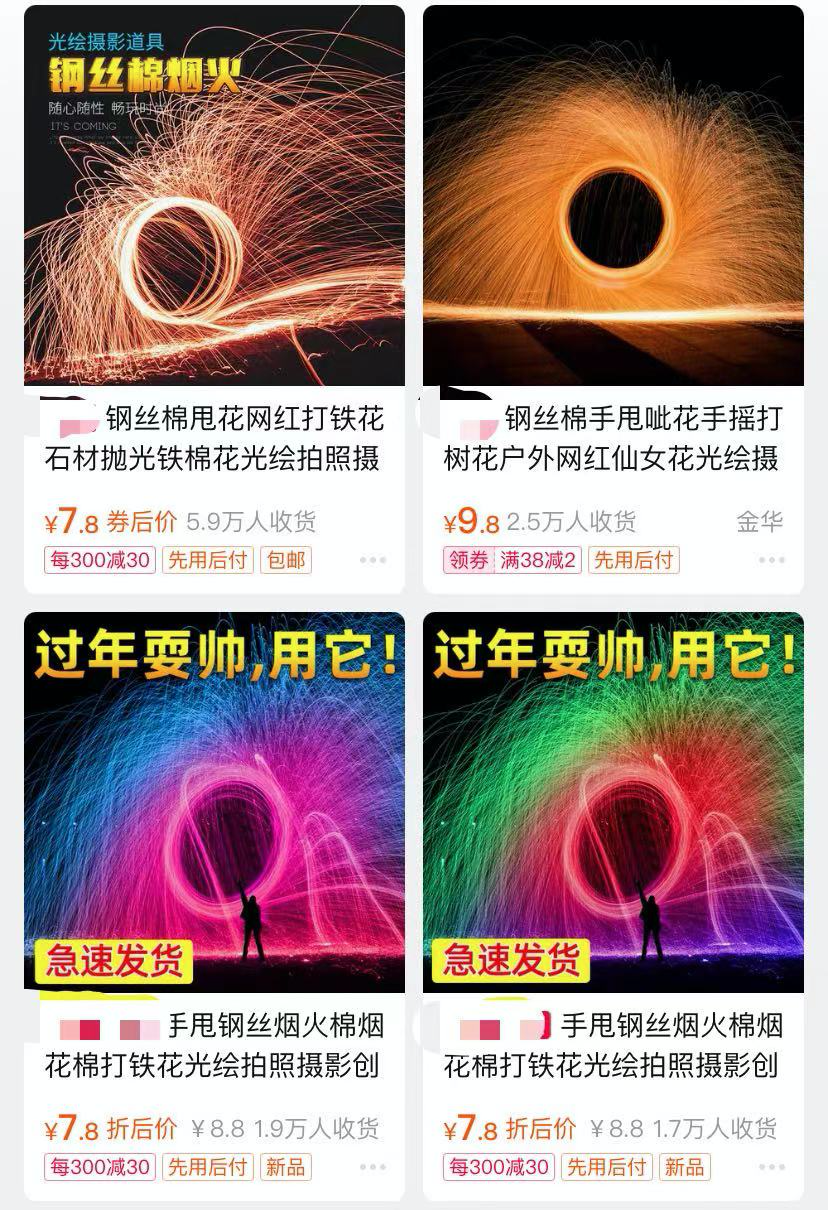
Task: Open more options on the ¥9.8 金华 item
Action: 771,561
